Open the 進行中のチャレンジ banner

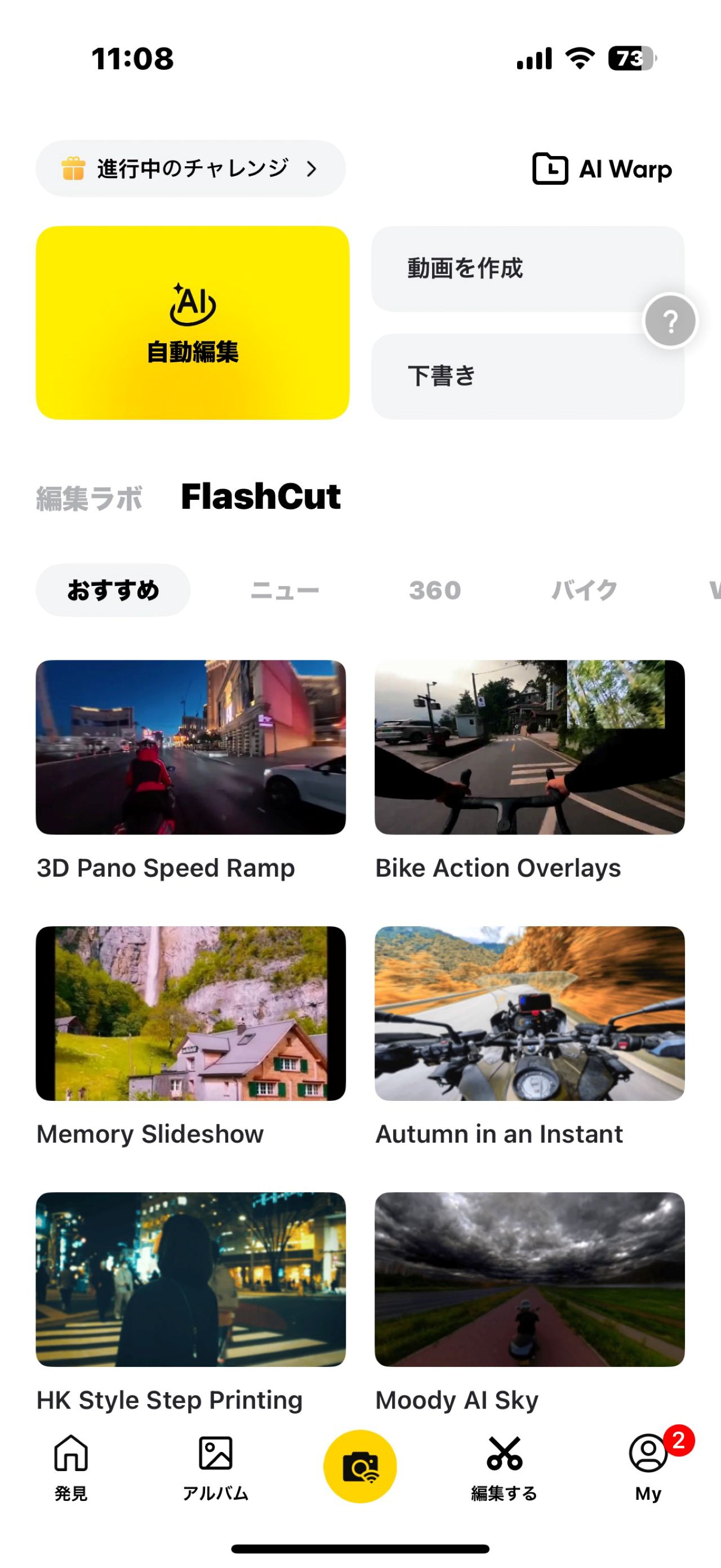pos(190,168)
